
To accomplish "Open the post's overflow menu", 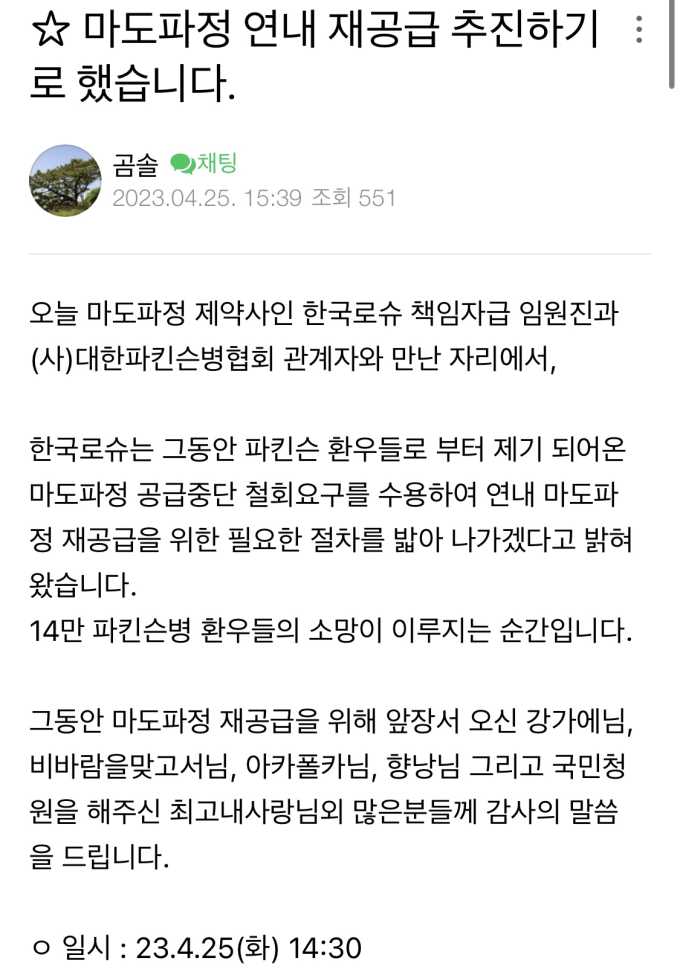I will click(x=640, y=31).
